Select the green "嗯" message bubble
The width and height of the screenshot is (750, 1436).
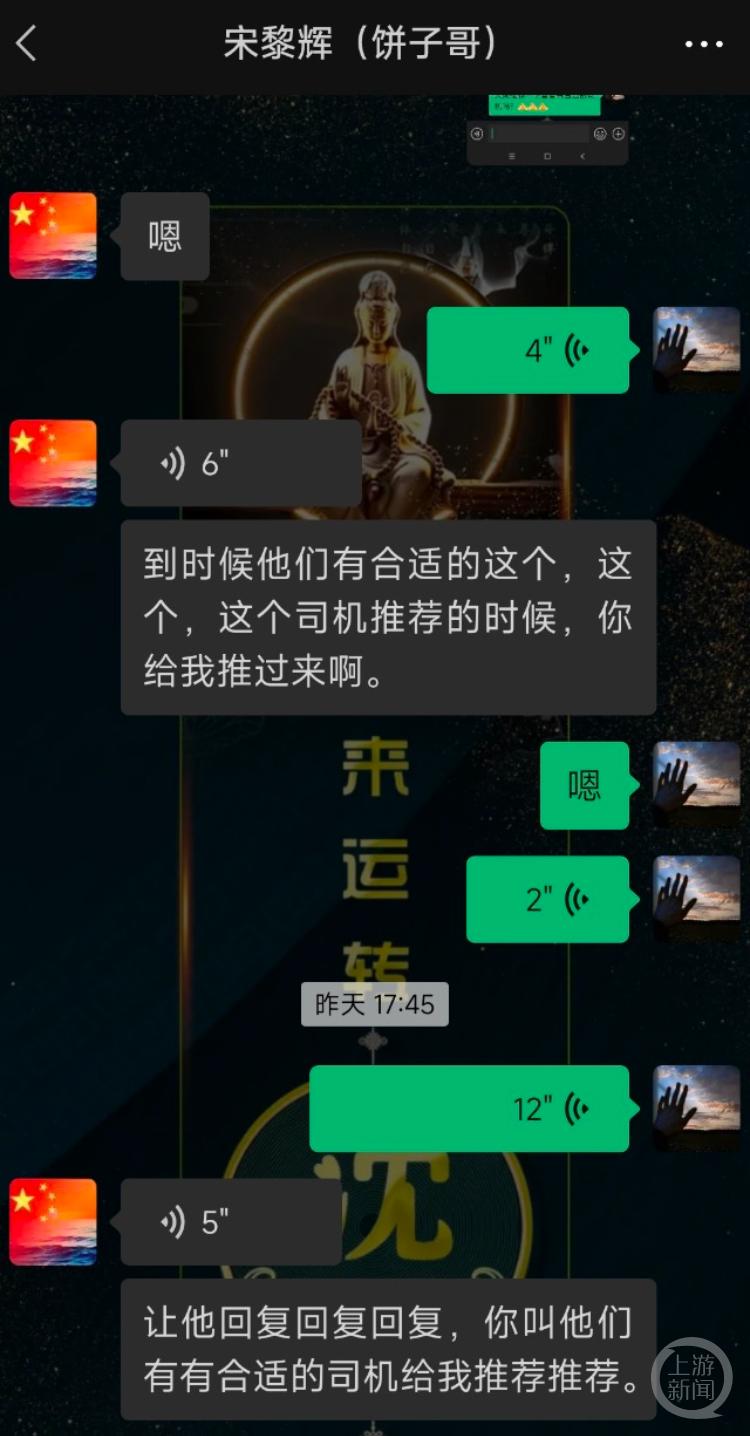point(585,785)
